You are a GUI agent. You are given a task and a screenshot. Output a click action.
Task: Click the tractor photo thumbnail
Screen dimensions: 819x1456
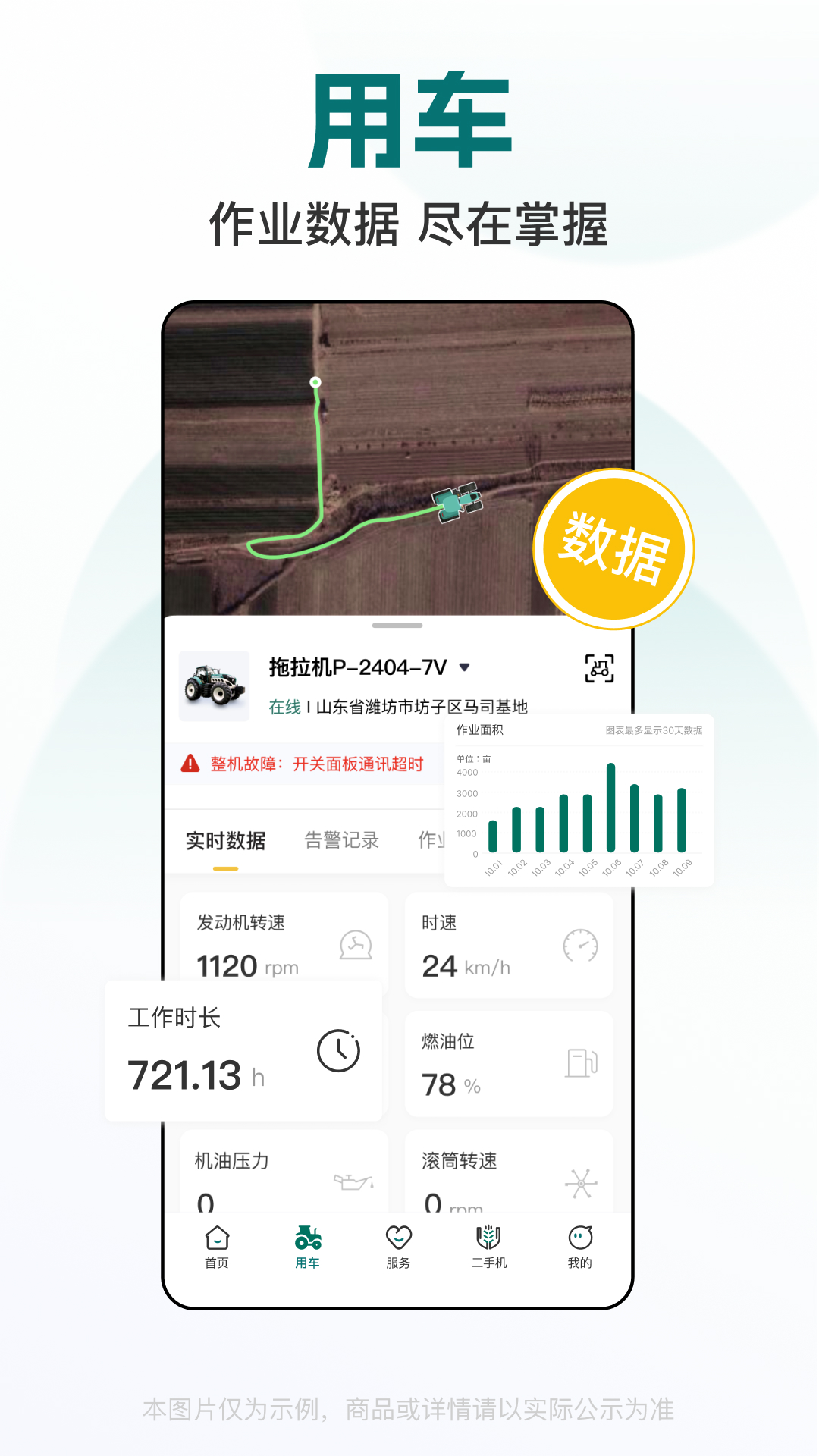click(x=215, y=684)
